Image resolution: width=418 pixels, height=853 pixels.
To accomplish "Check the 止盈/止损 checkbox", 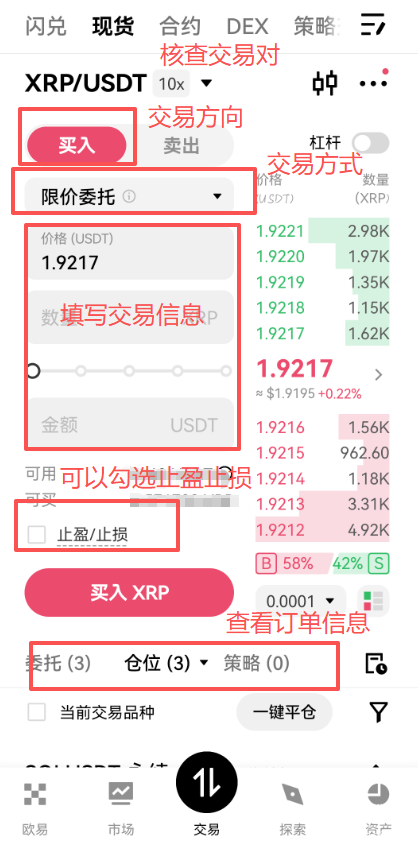I will (36, 535).
